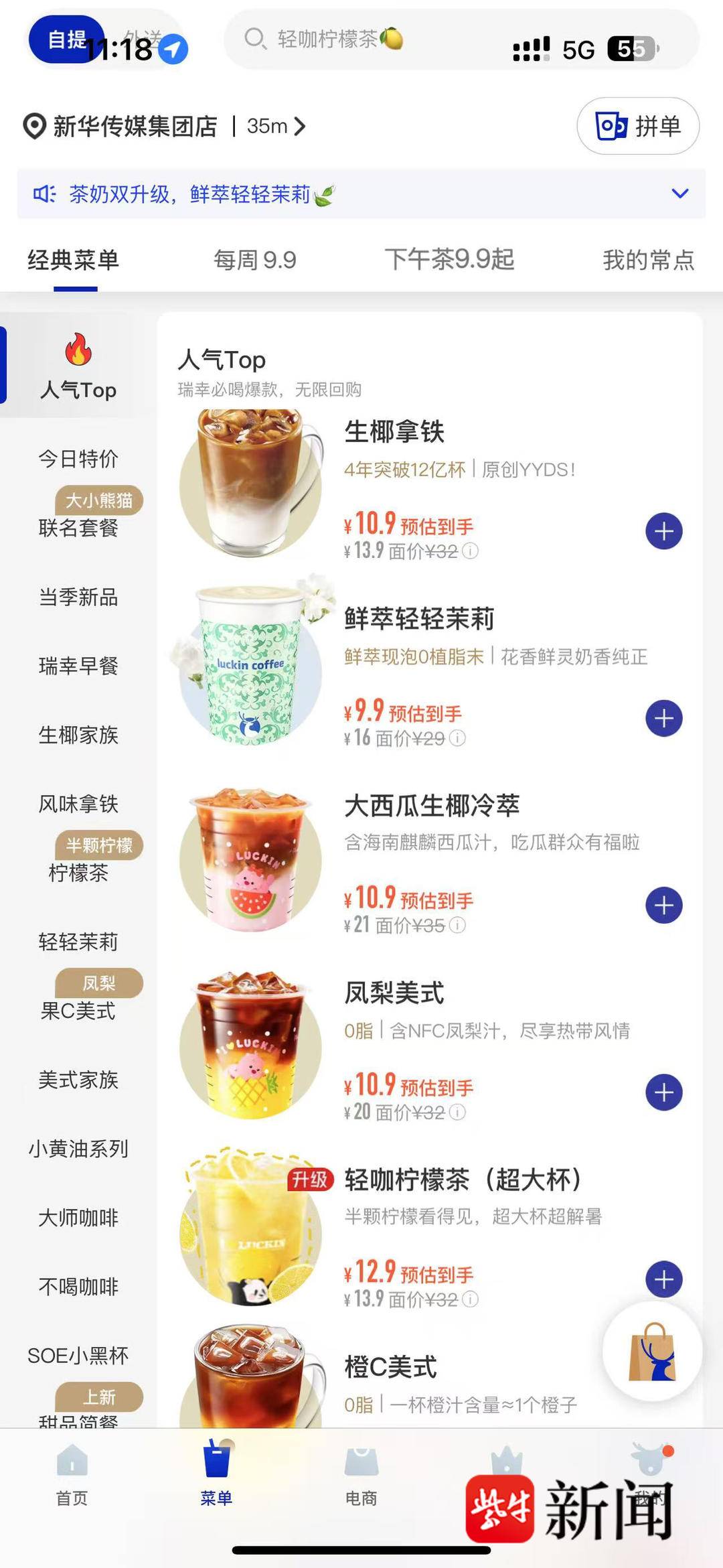This screenshot has height=1568, width=723.
Task: Add 大西瓜生椰冷萃 to the cart
Action: 663,906
